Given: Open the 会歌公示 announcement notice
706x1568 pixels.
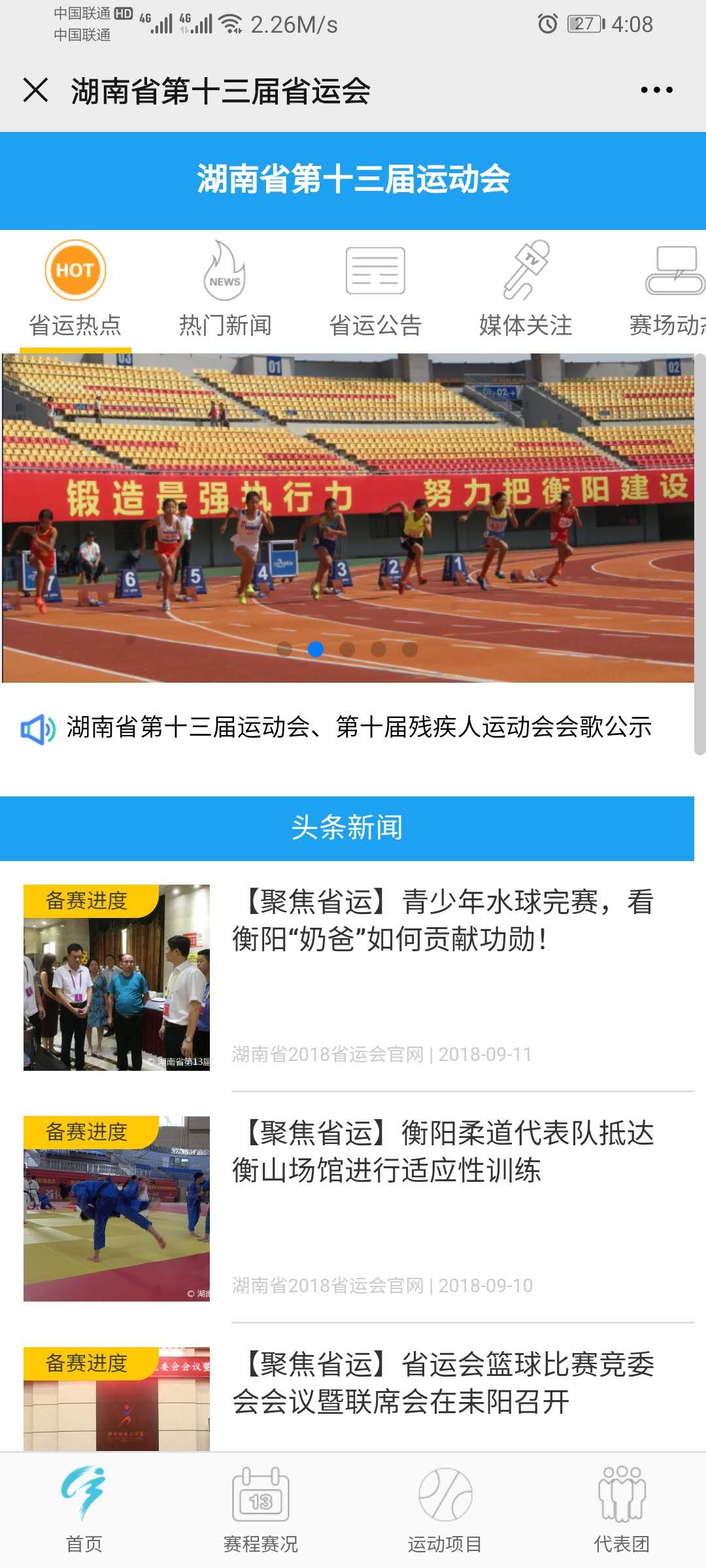Looking at the screenshot, I should [358, 727].
